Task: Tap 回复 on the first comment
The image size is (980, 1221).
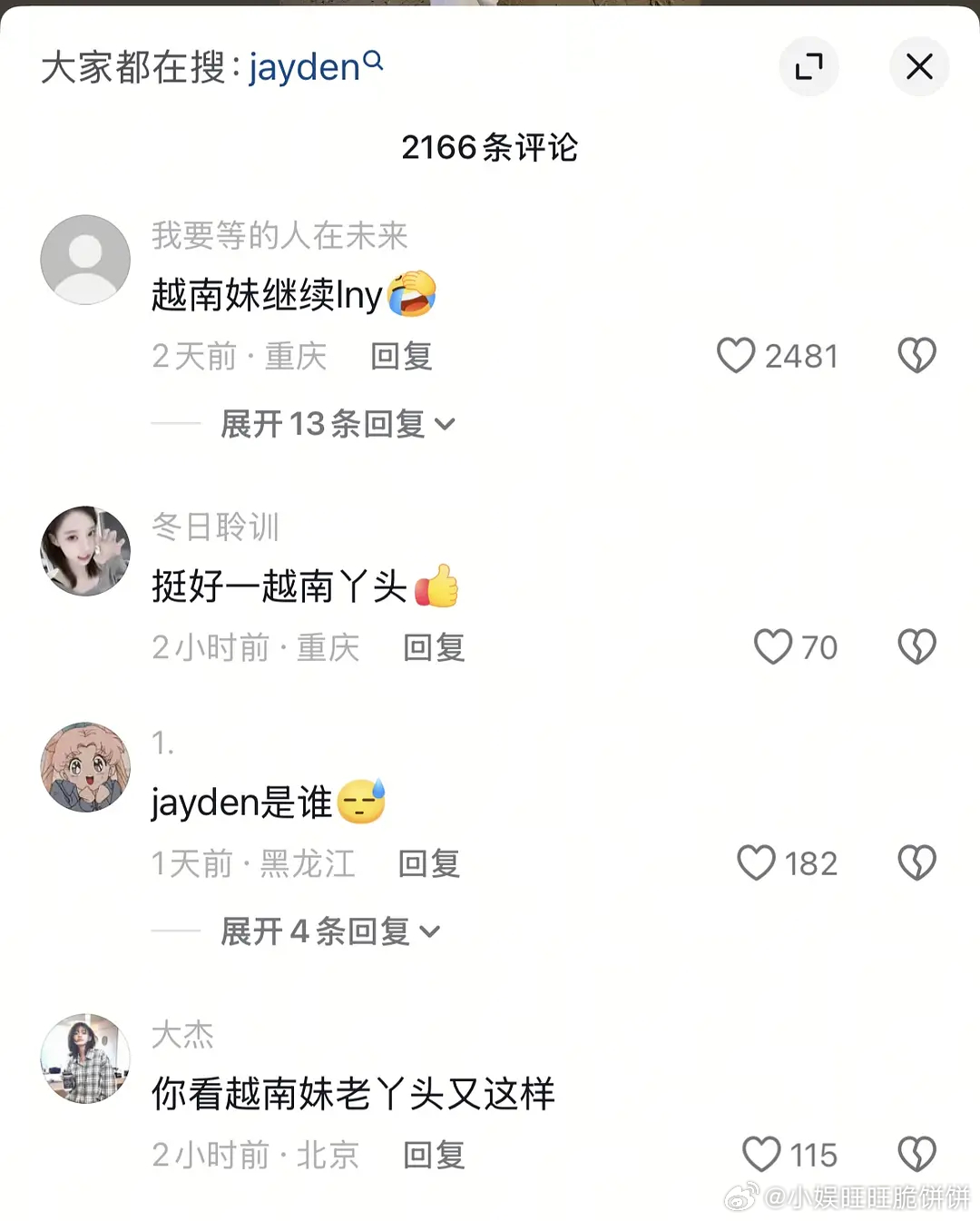Action: (400, 356)
